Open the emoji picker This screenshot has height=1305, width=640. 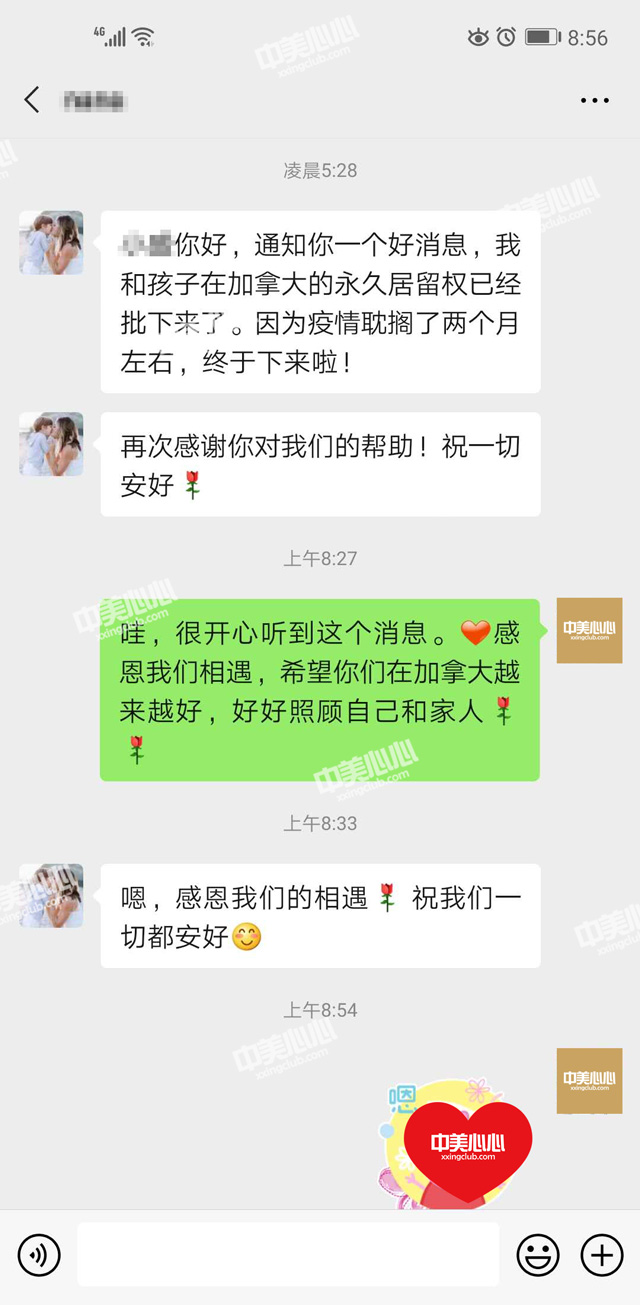(537, 1254)
